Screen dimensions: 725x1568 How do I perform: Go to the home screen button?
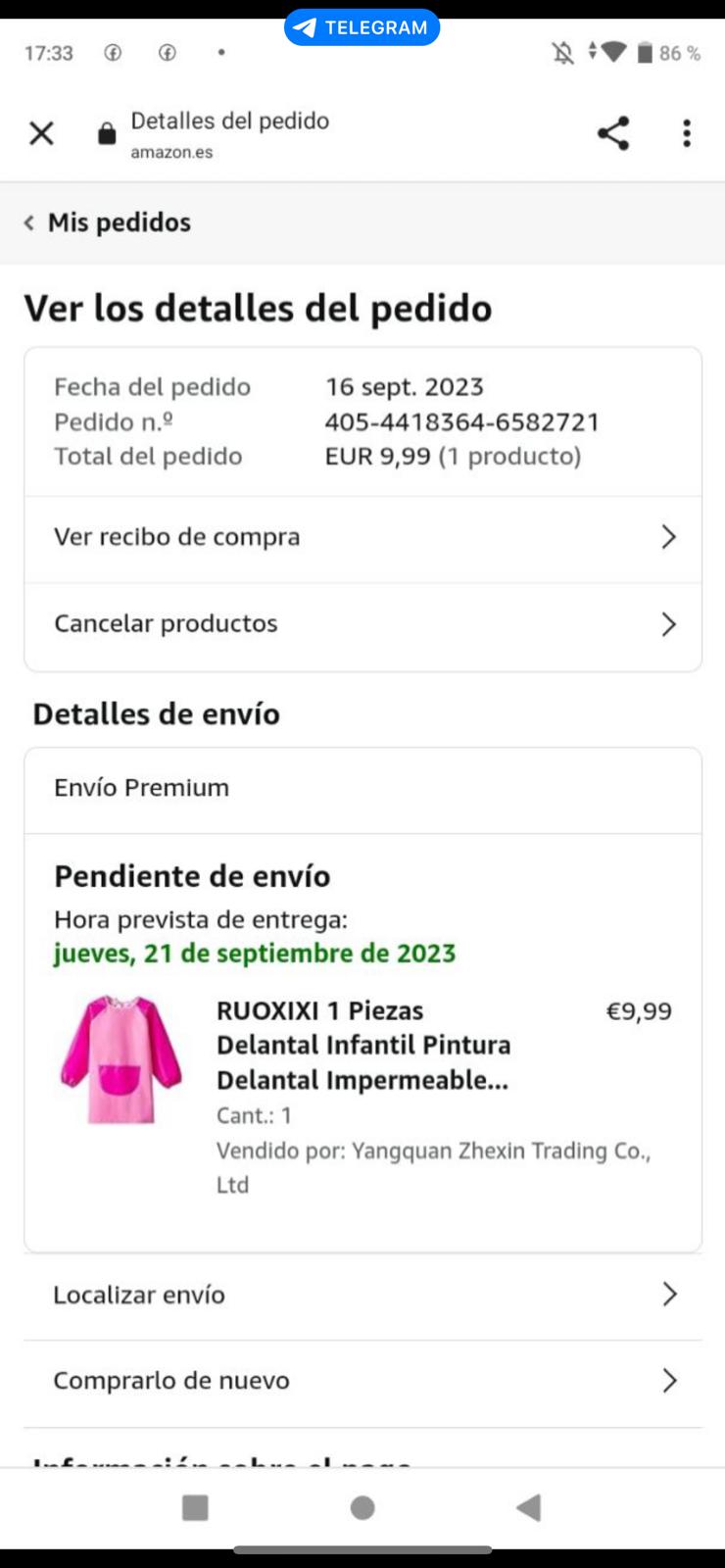point(362,1507)
